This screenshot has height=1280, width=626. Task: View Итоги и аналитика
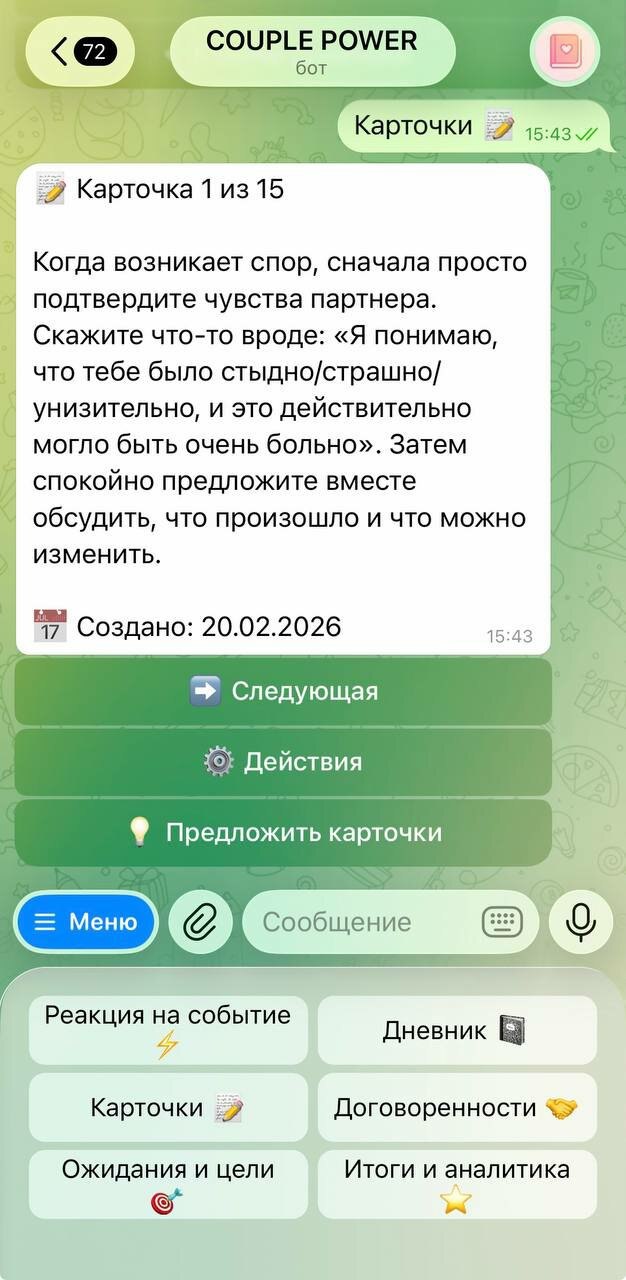point(457,1184)
